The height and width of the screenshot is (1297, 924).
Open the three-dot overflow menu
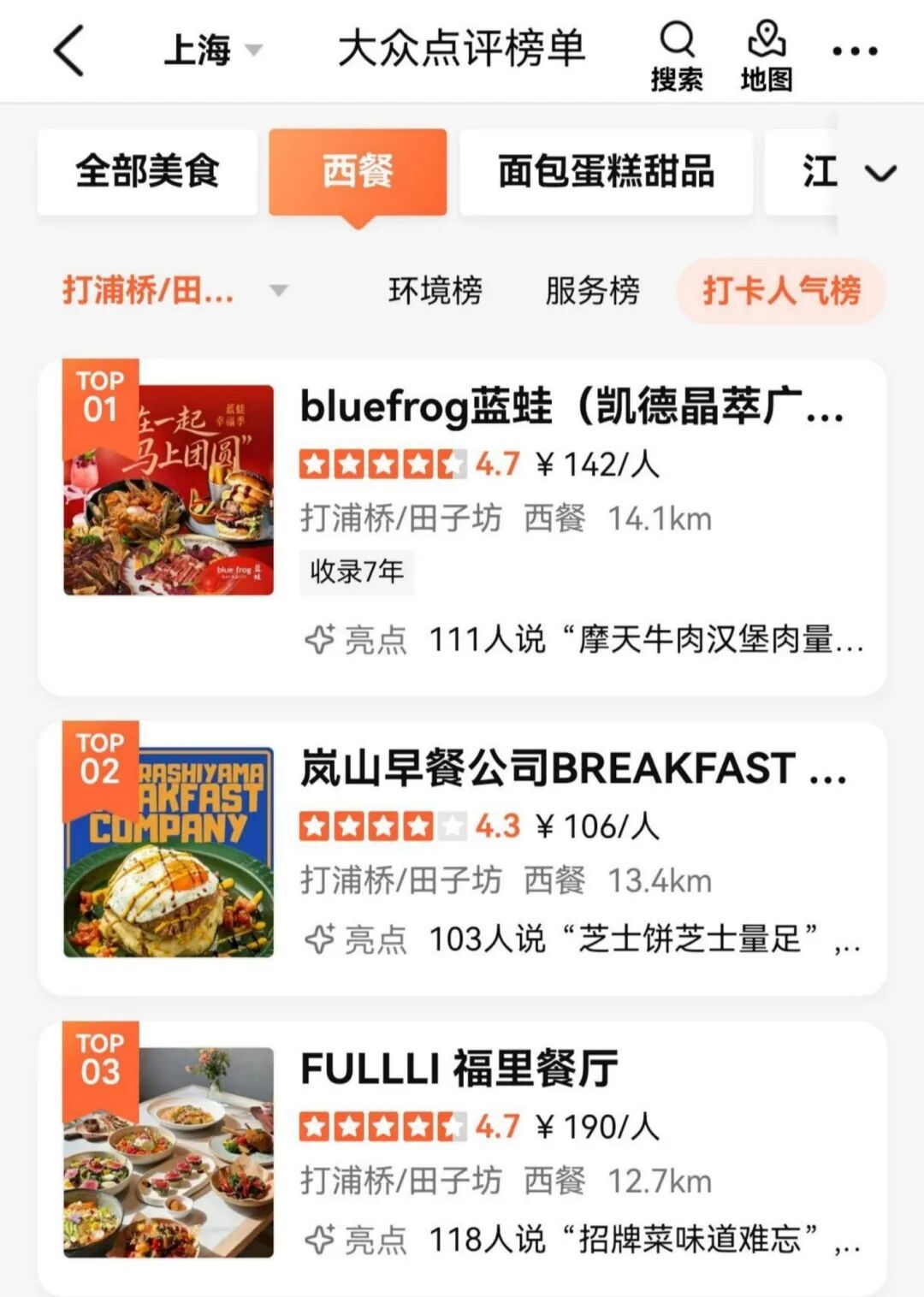pyautogui.click(x=855, y=51)
